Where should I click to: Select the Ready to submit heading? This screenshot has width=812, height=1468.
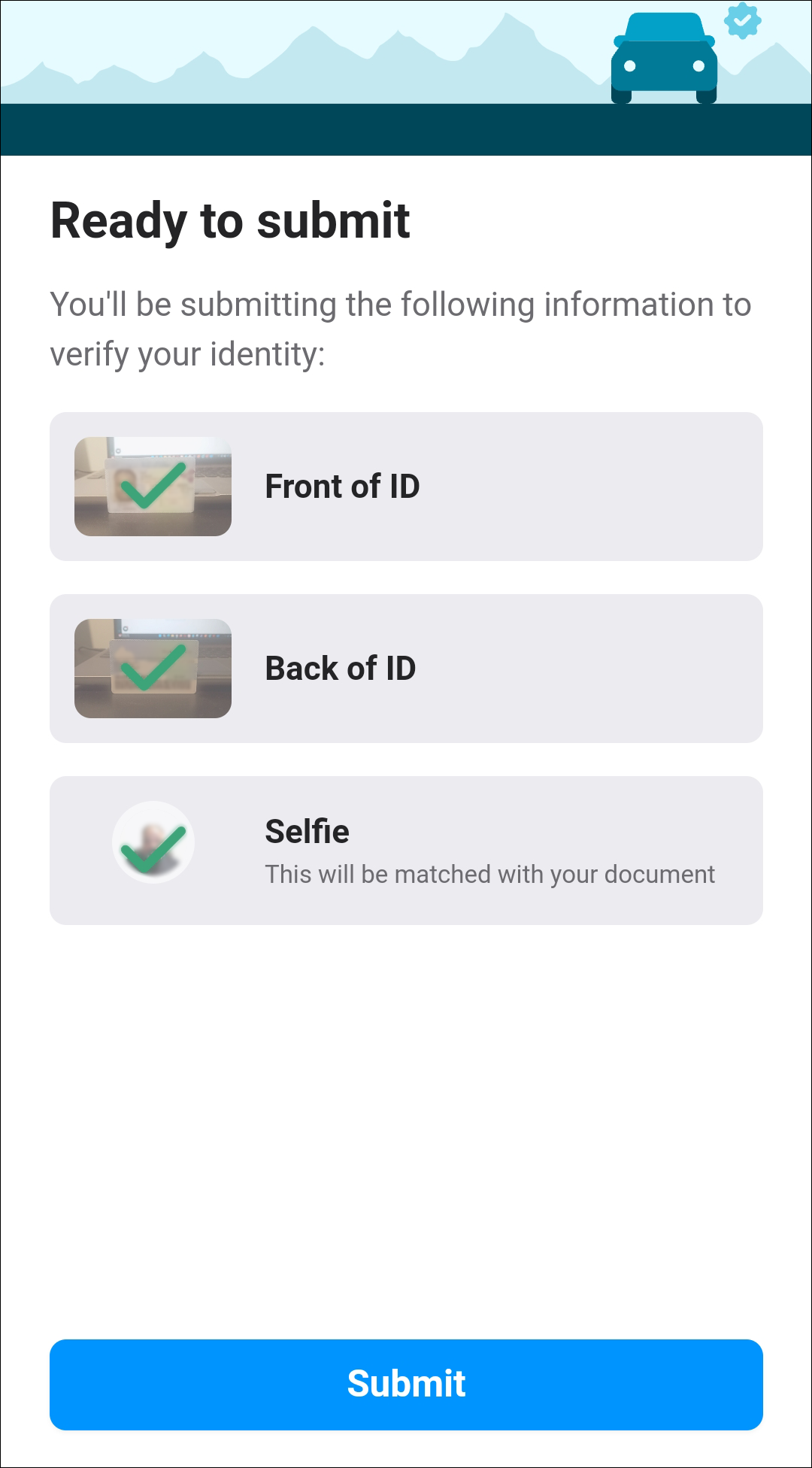[231, 220]
